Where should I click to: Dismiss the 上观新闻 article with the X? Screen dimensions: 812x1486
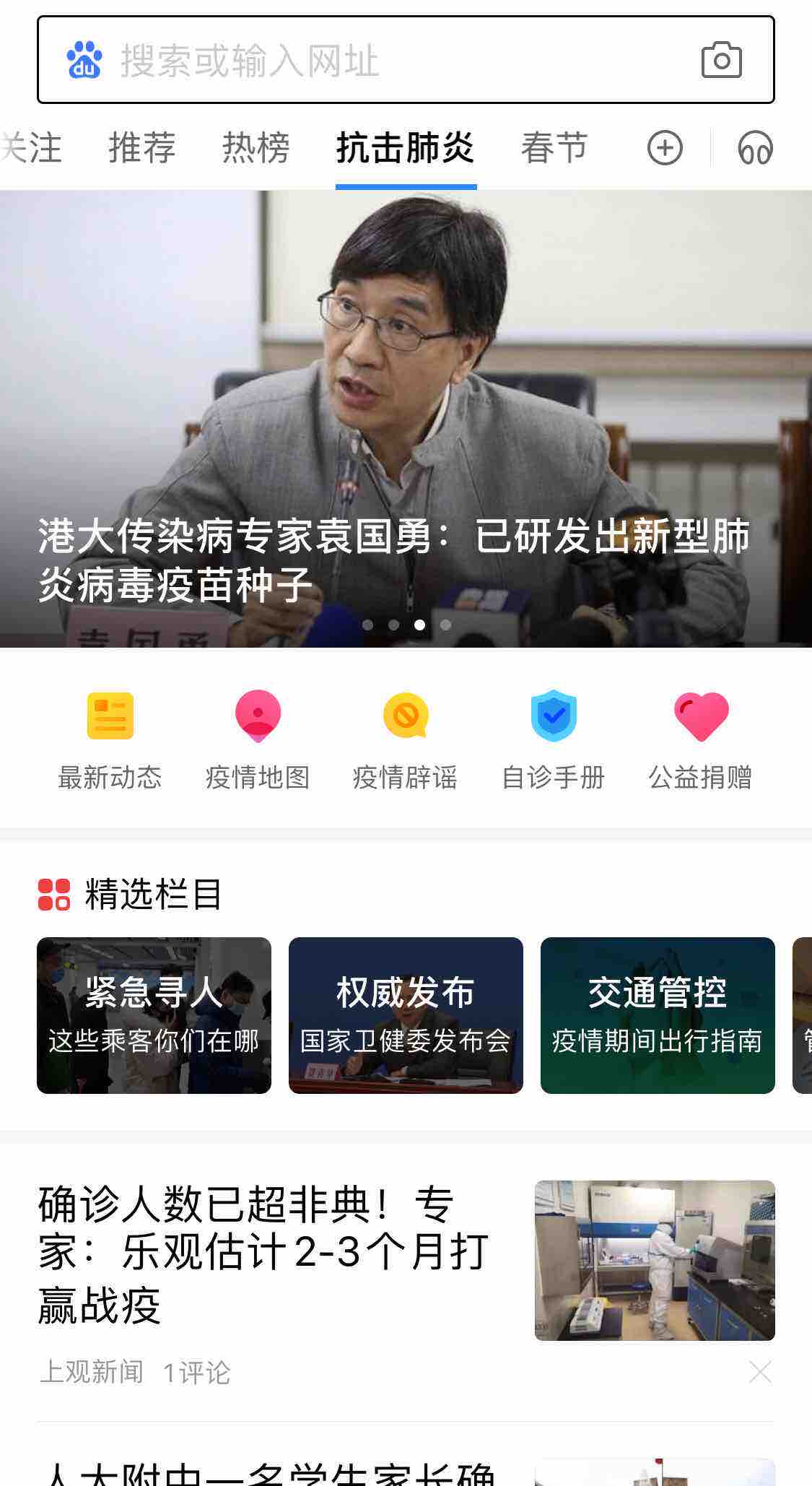[759, 1371]
